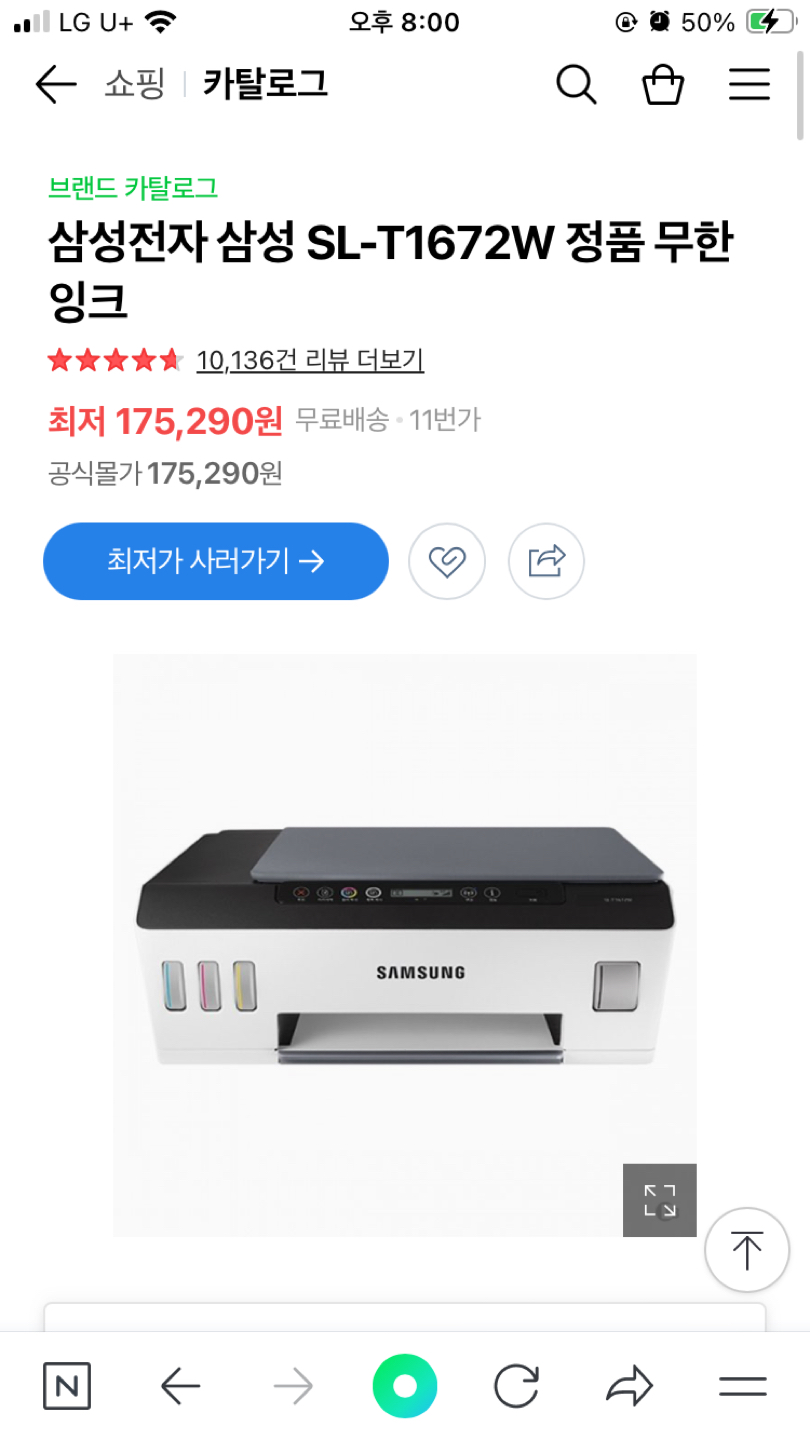Open the 브랜드 카탈로그 link
This screenshot has height=1440, width=810.
pyautogui.click(x=131, y=188)
